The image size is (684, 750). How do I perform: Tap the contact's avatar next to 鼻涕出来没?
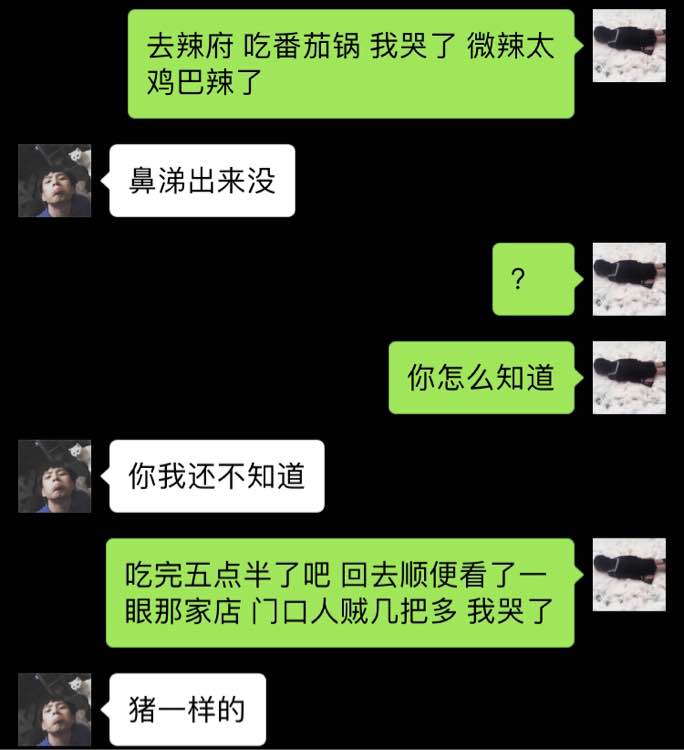point(55,181)
